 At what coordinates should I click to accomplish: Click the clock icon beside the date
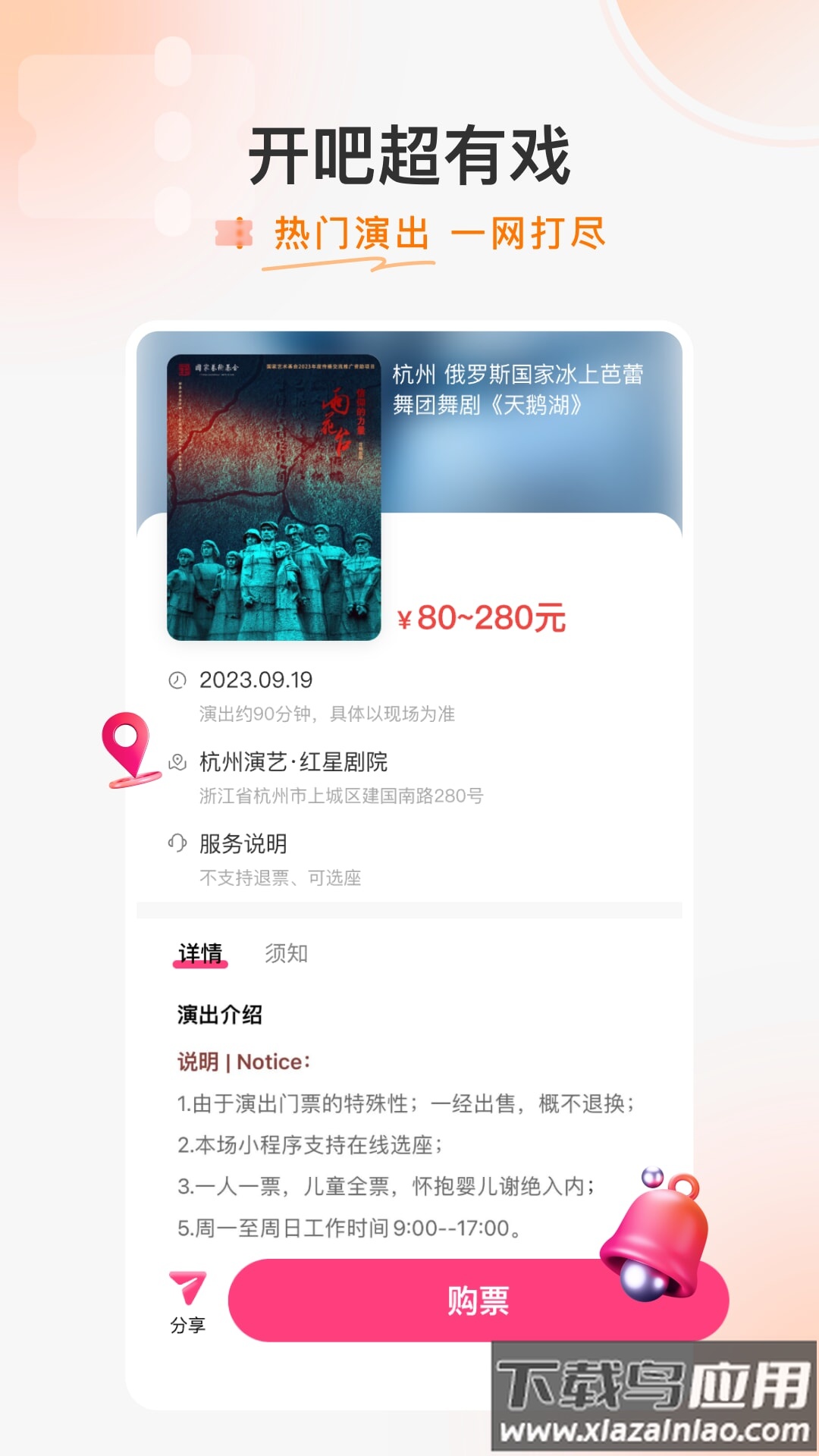[x=176, y=680]
